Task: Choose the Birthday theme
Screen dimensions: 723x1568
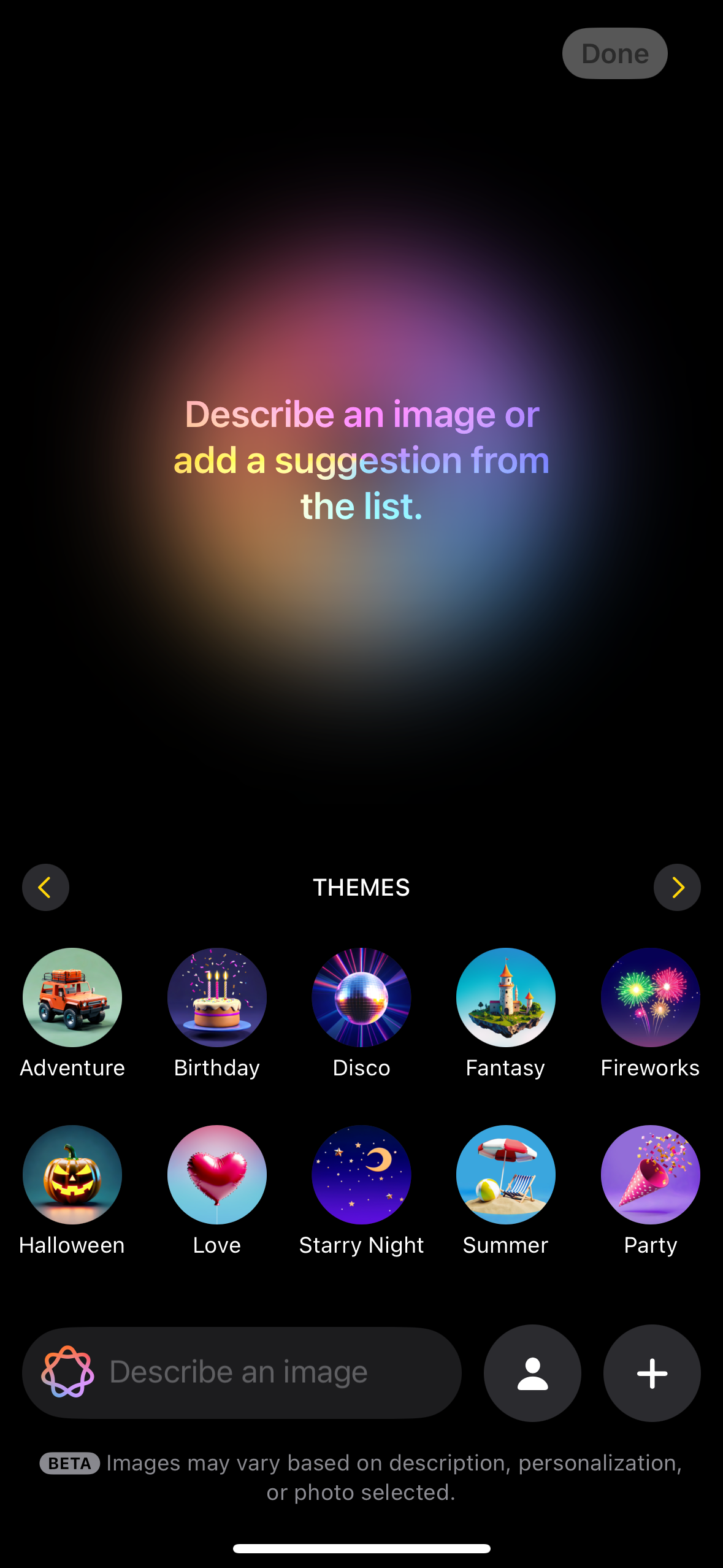Action: click(x=216, y=997)
